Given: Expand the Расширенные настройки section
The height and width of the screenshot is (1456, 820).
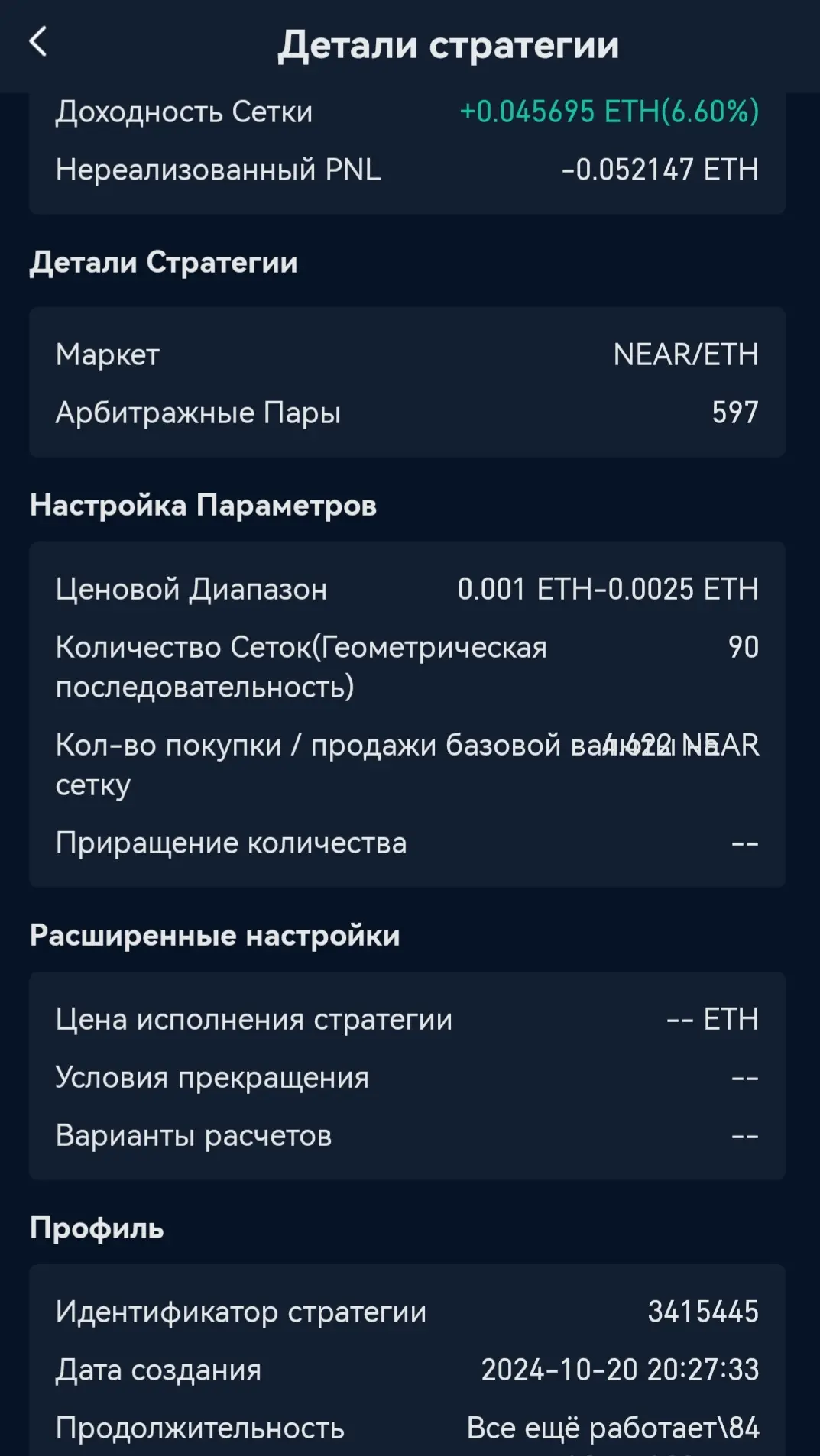Looking at the screenshot, I should click(213, 935).
